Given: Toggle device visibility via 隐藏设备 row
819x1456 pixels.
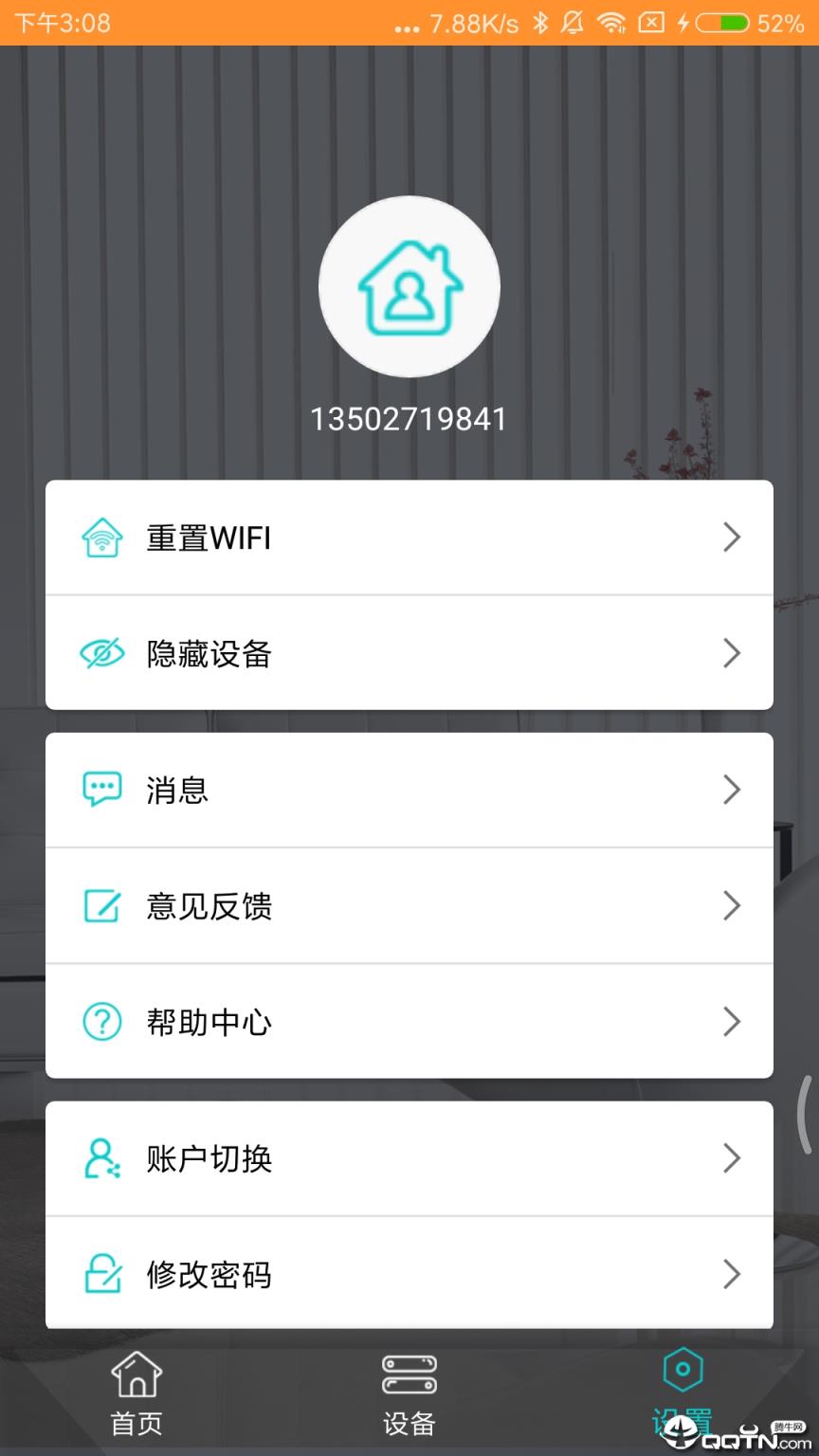Looking at the screenshot, I should [x=409, y=653].
